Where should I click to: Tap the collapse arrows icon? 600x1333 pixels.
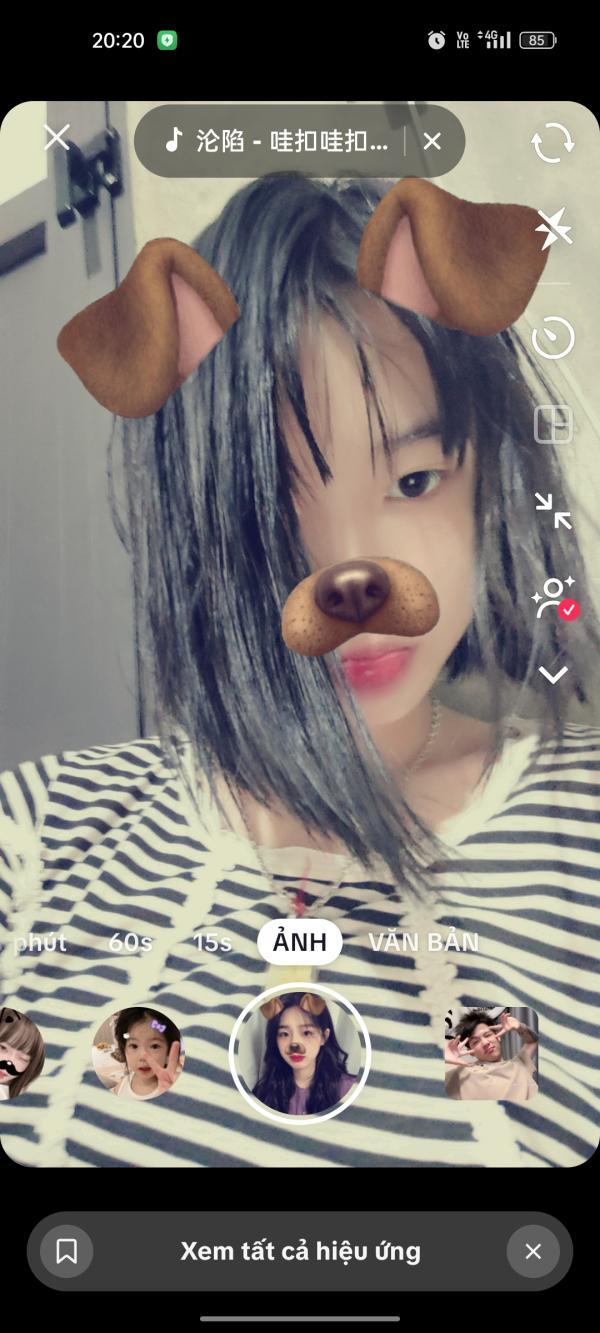pyautogui.click(x=553, y=510)
